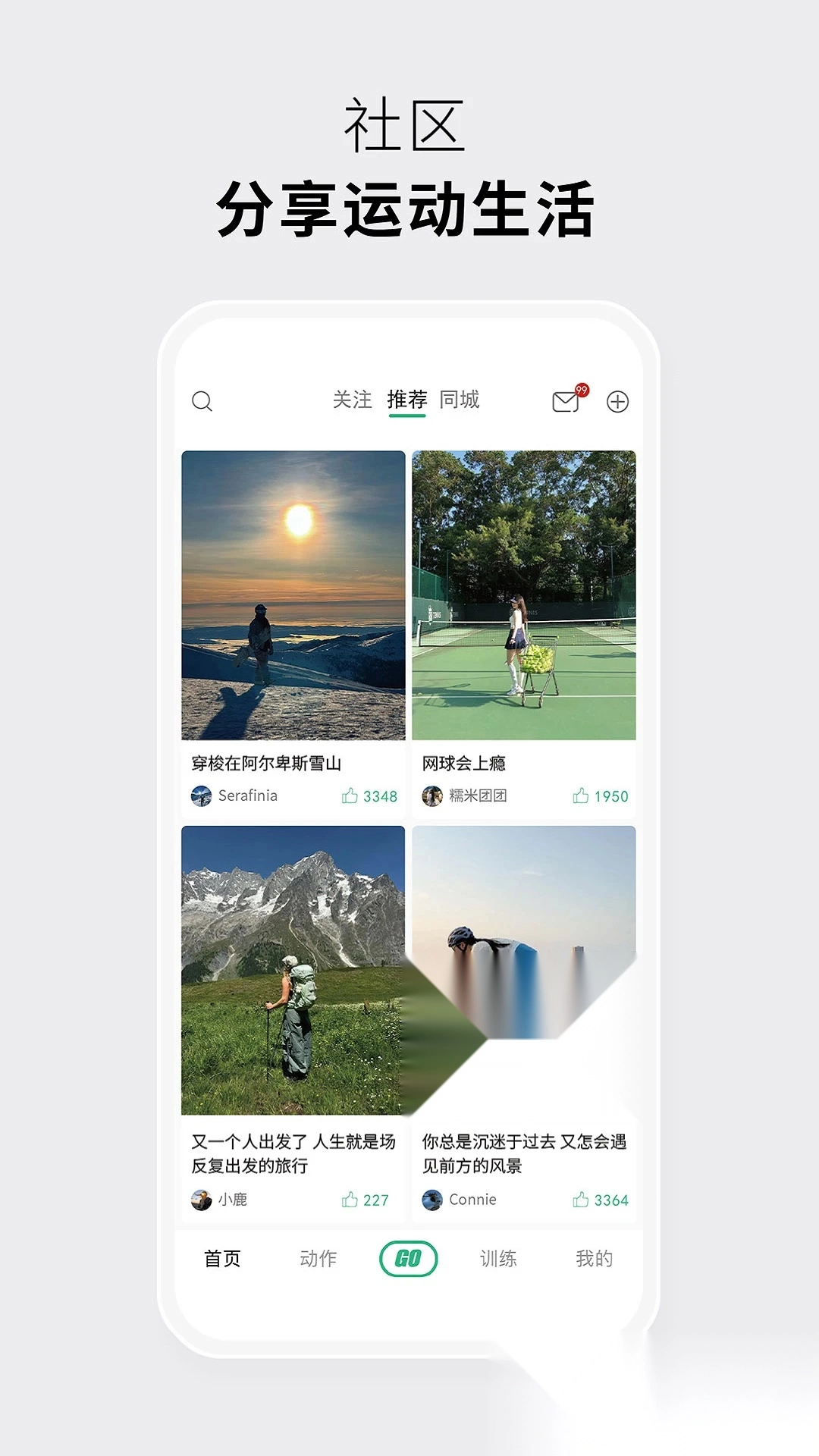This screenshot has height=1456, width=819.
Task: Open 糯米团团's profile avatar
Action: pos(432,795)
